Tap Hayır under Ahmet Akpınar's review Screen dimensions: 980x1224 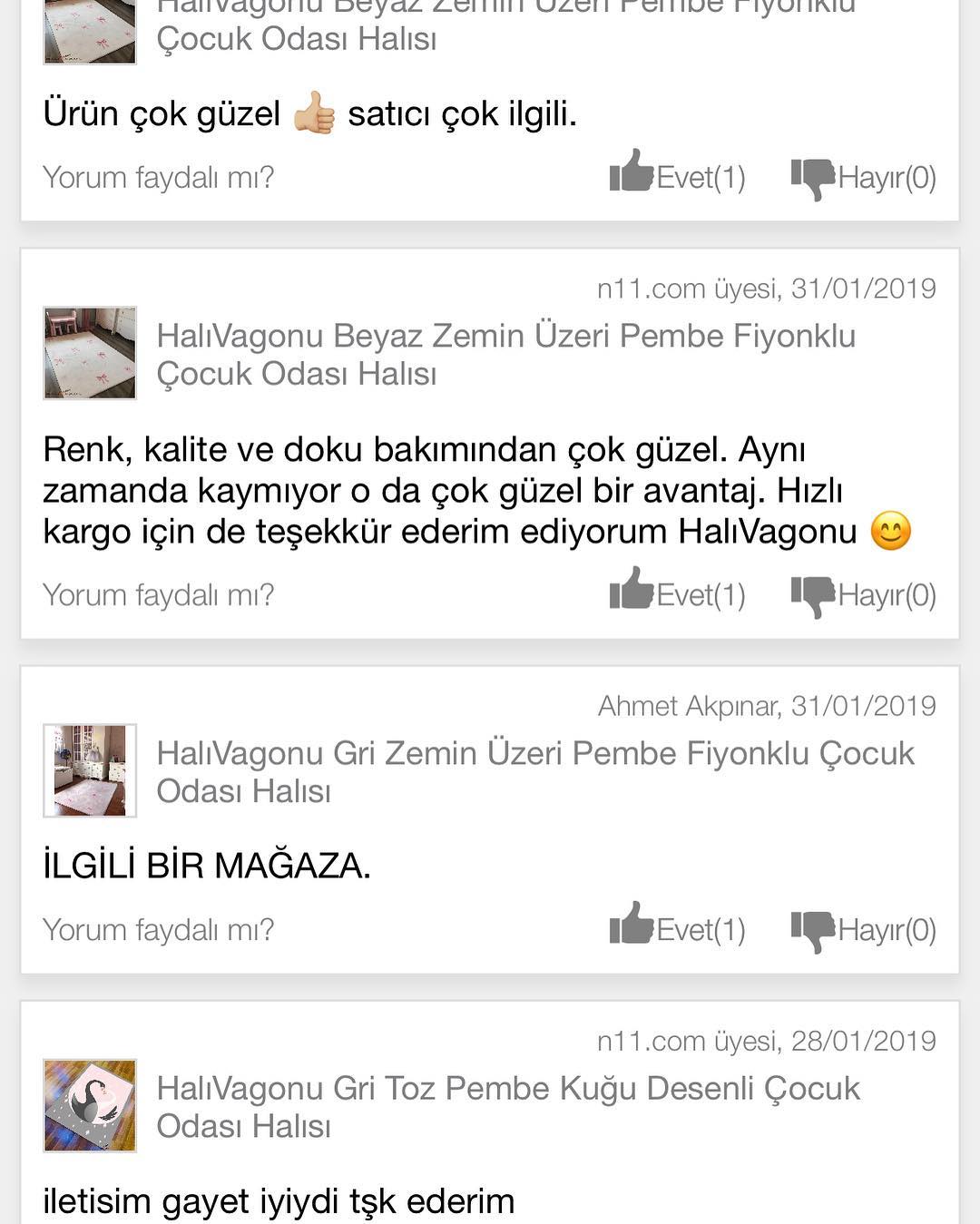pos(863,930)
